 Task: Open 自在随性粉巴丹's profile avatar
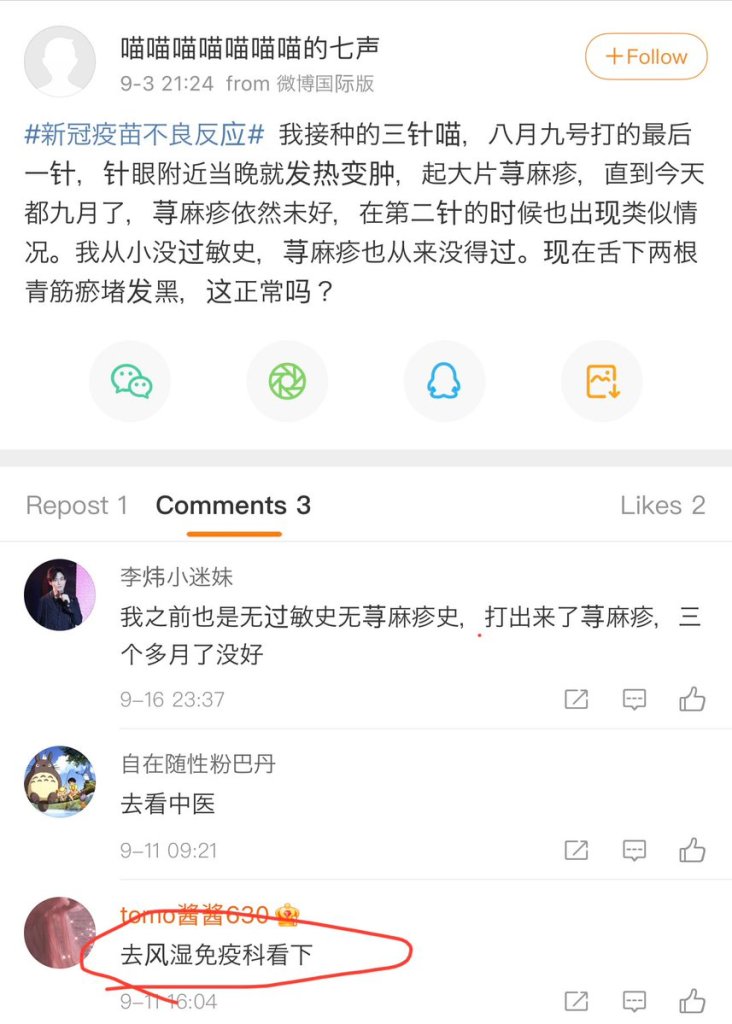[x=59, y=781]
